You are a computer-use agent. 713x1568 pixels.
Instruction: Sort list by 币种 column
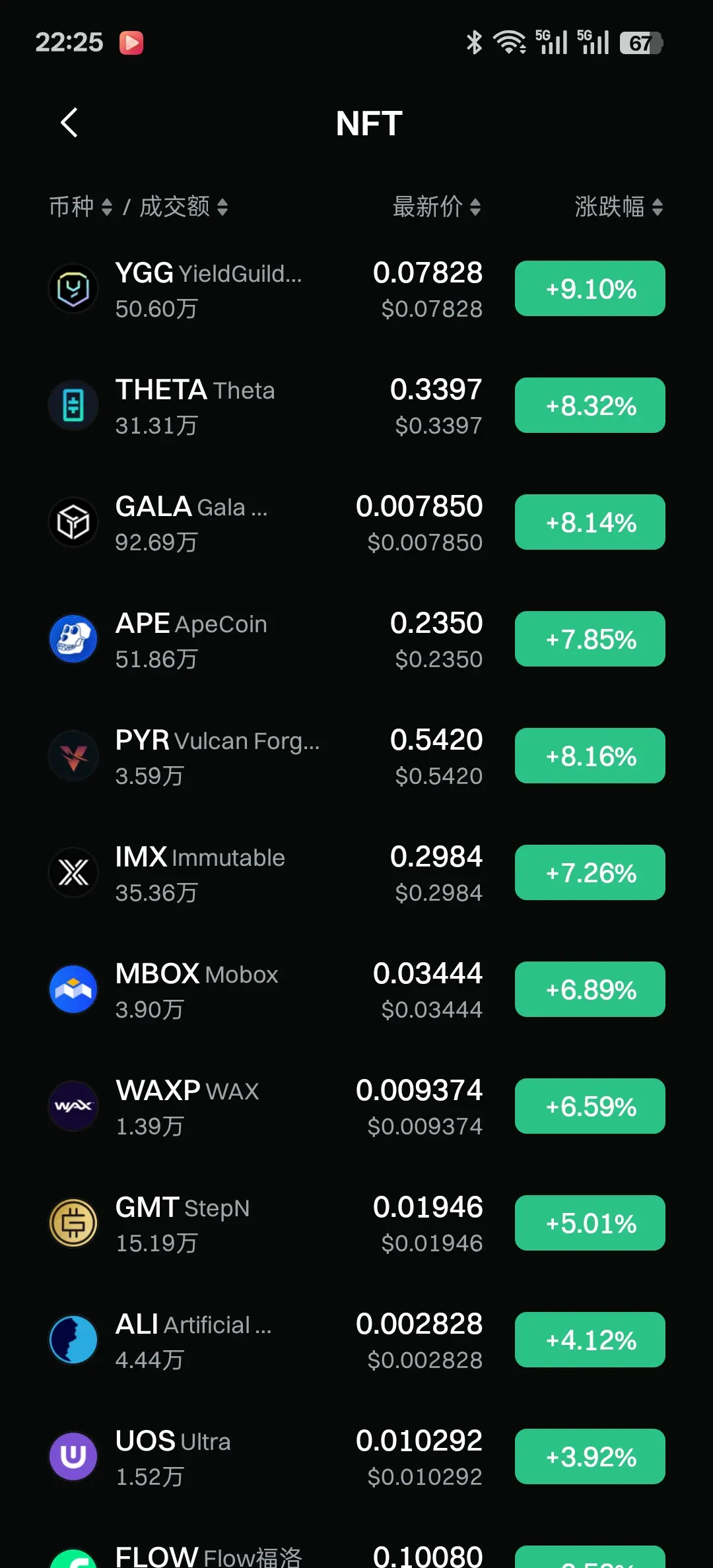click(x=81, y=207)
